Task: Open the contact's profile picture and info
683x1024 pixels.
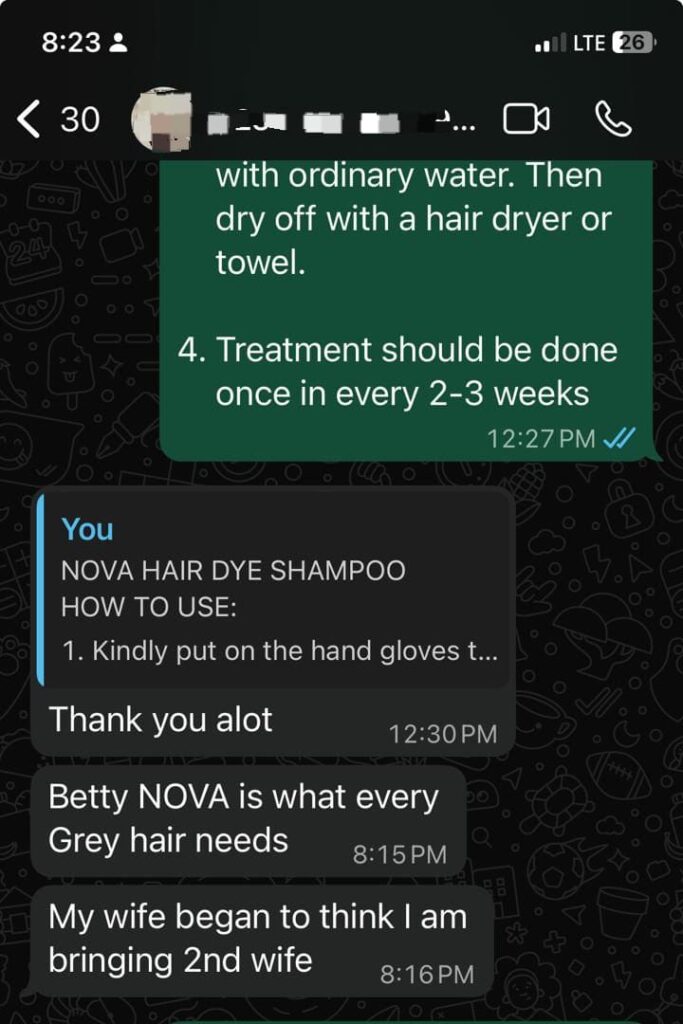Action: click(163, 120)
